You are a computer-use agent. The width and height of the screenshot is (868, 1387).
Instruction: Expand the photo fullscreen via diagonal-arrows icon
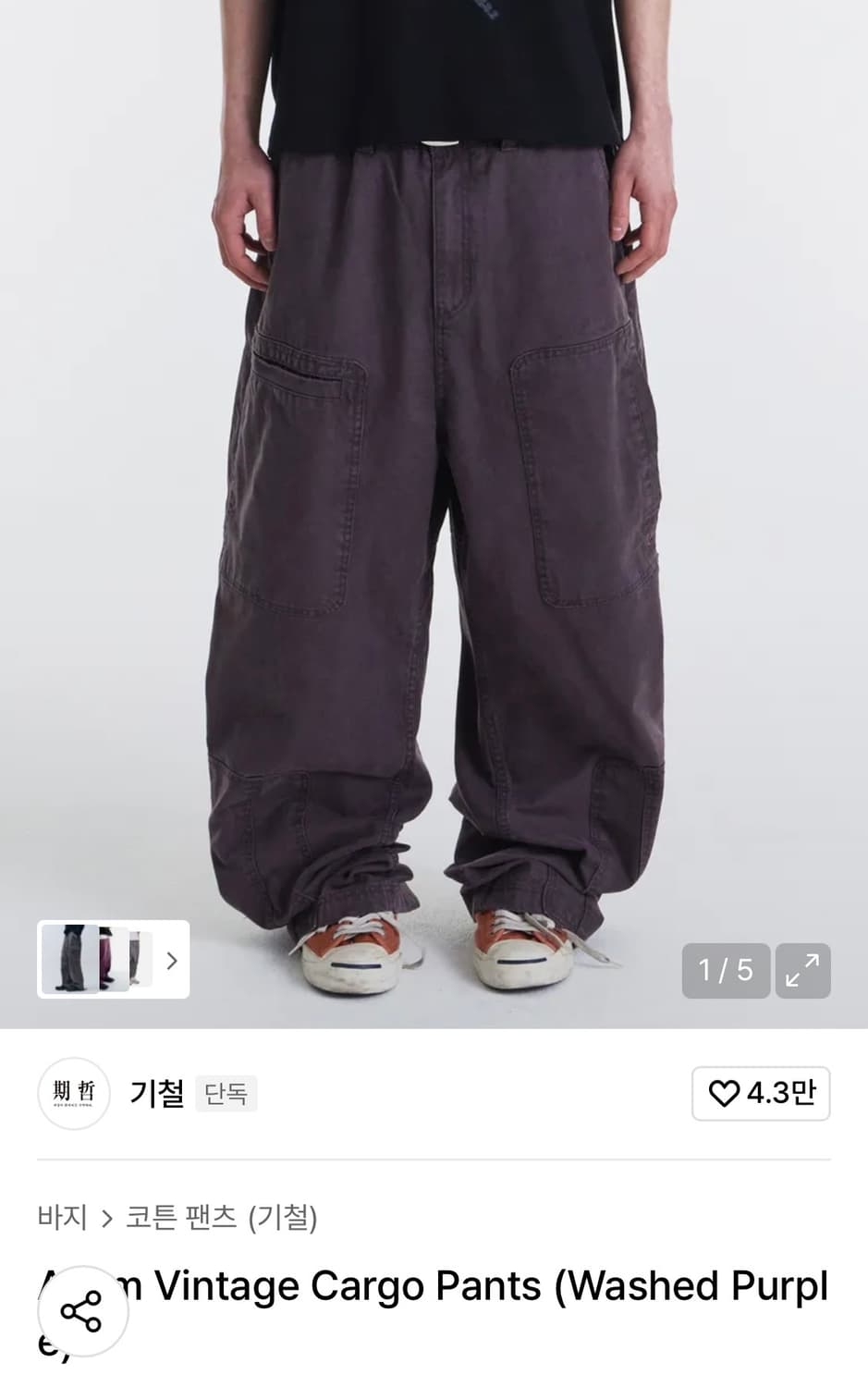(802, 971)
